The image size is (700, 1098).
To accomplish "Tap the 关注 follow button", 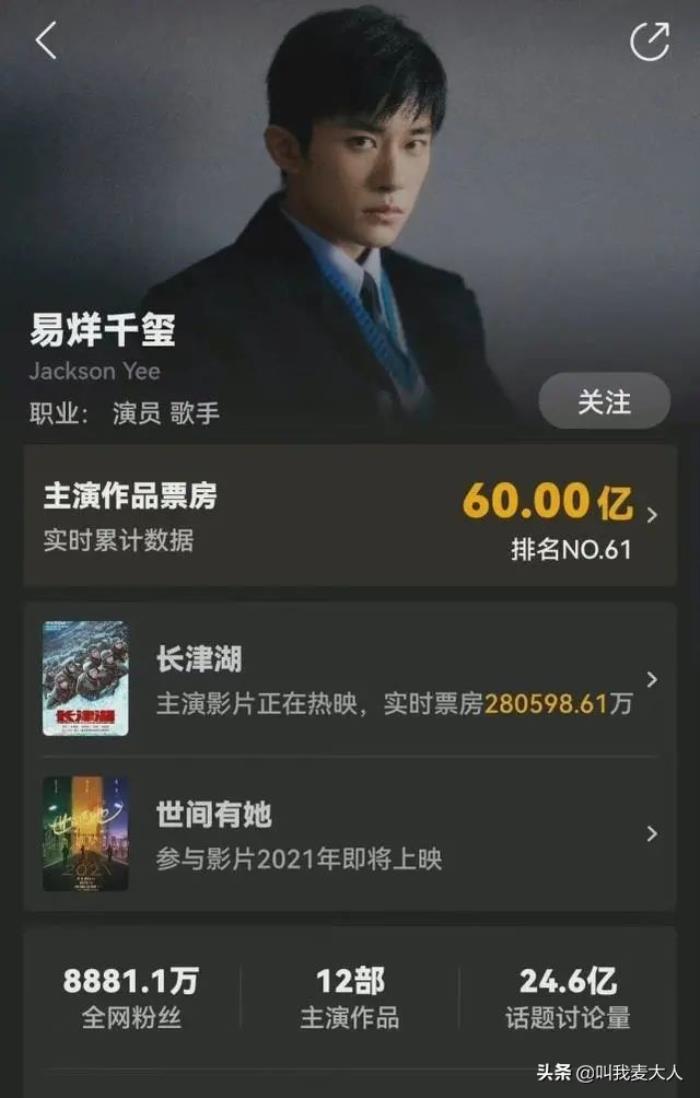I will click(604, 401).
